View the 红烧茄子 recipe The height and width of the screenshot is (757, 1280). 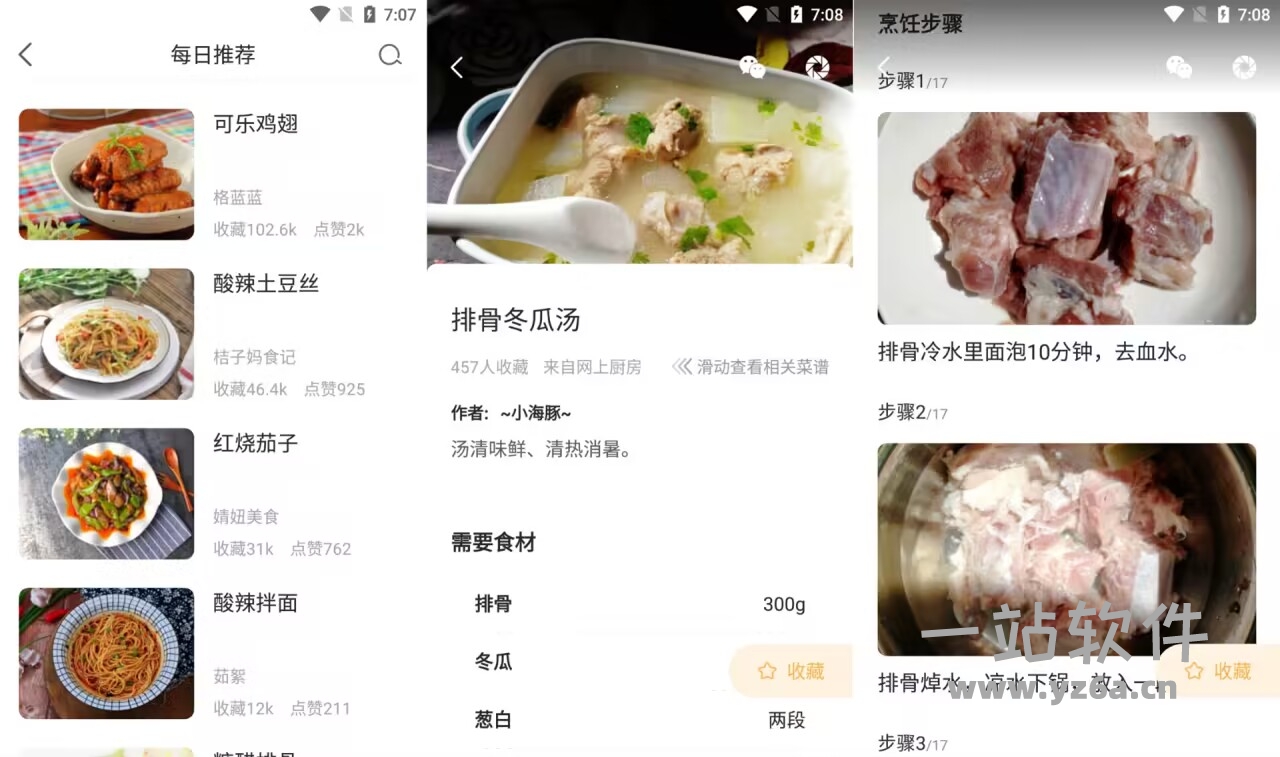[x=256, y=443]
